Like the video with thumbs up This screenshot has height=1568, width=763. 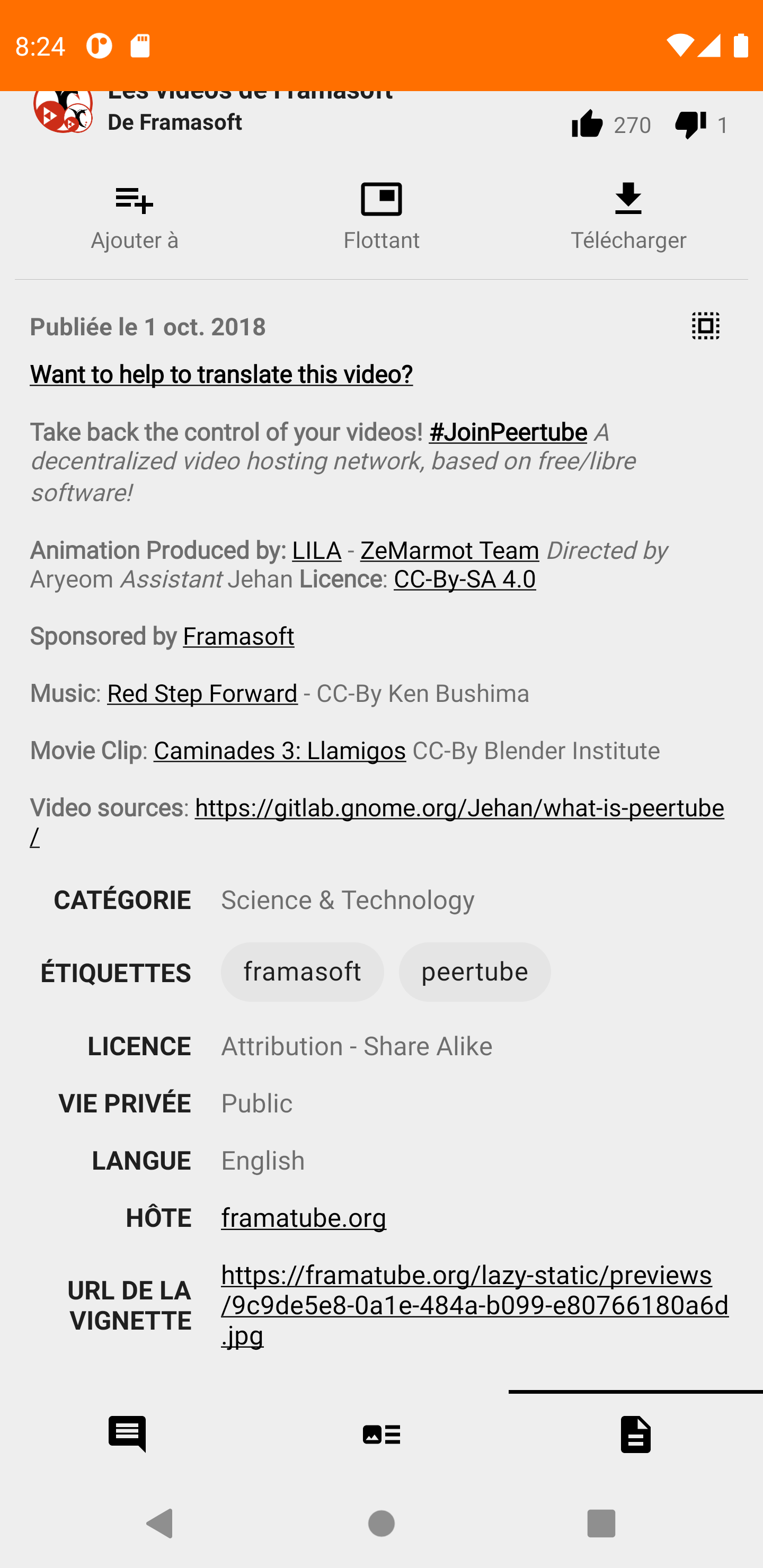click(587, 125)
